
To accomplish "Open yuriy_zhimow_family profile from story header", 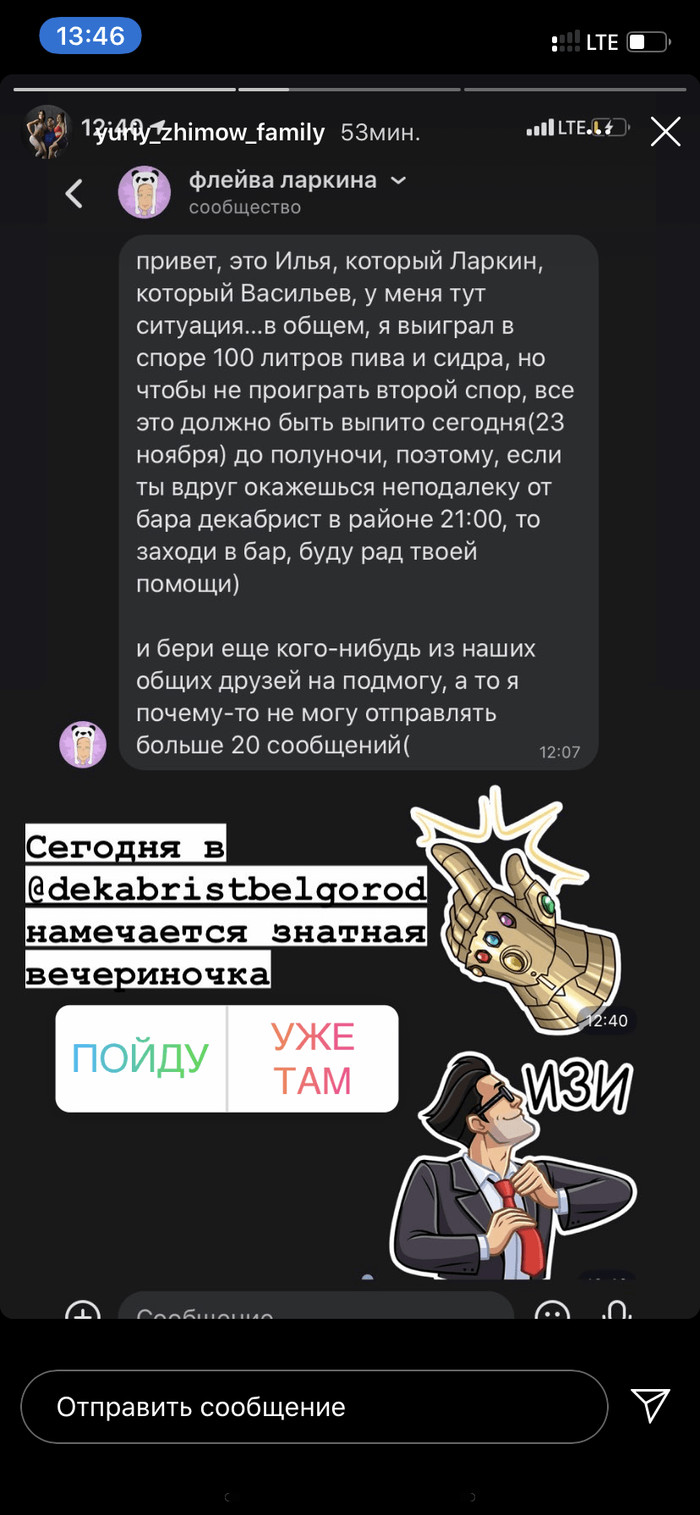I will (210, 132).
